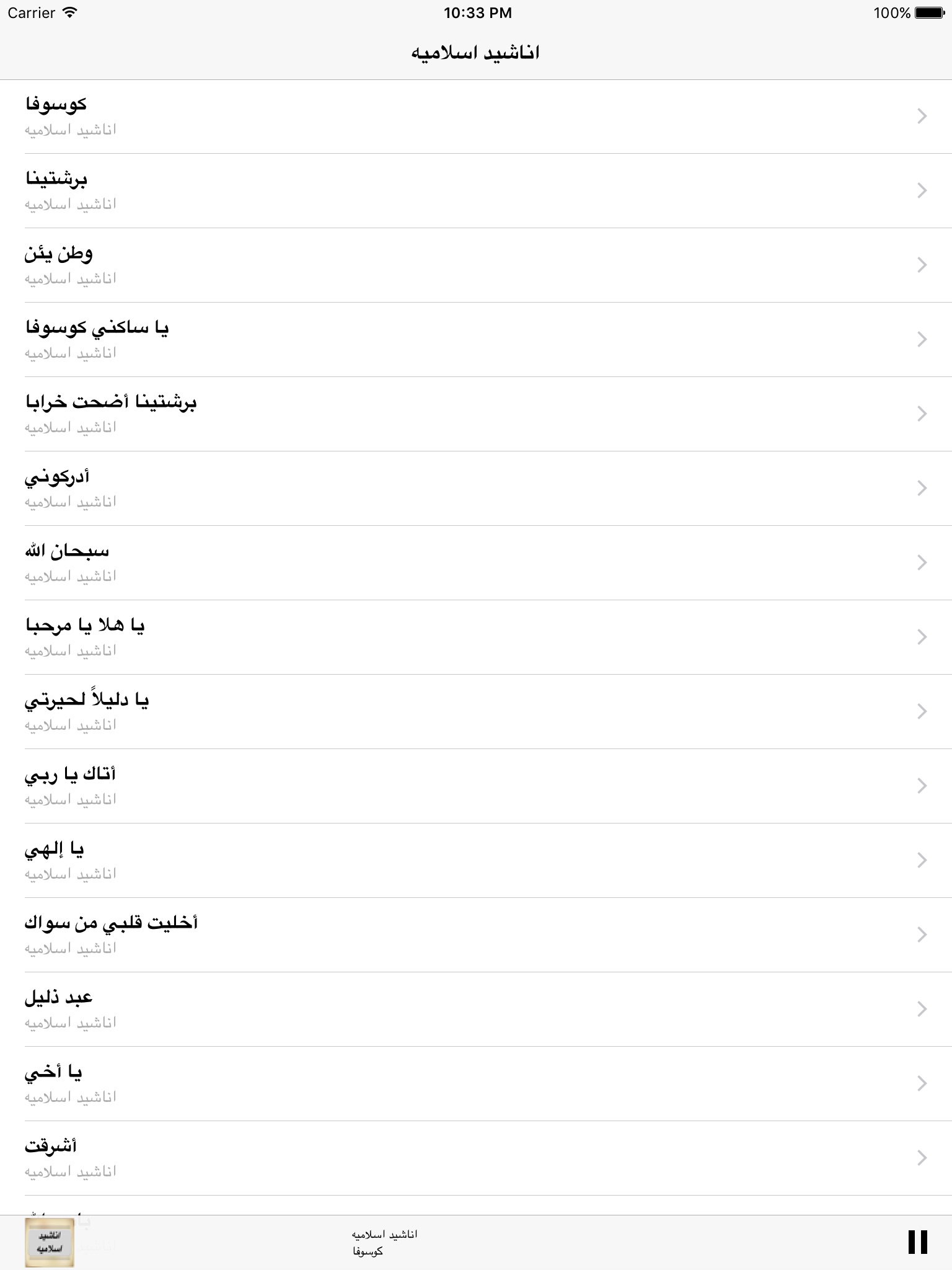Image resolution: width=952 pixels, height=1270 pixels.
Task: Open يا ساكني كوسوفا
Action: 476,340
